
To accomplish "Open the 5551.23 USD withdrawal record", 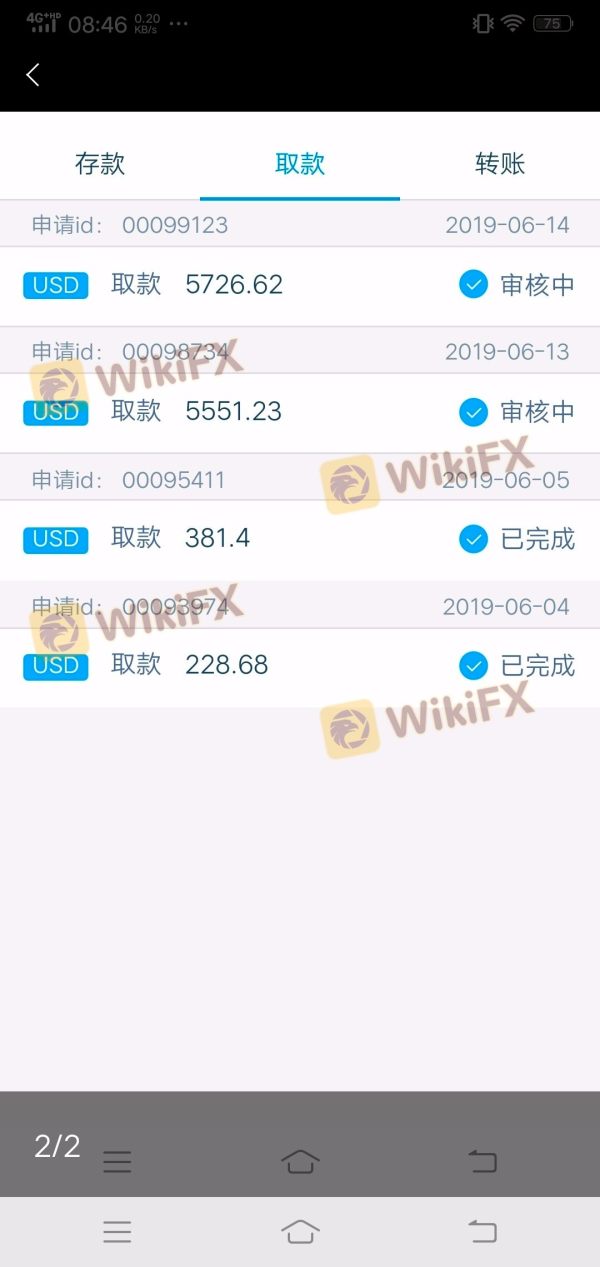I will [300, 412].
